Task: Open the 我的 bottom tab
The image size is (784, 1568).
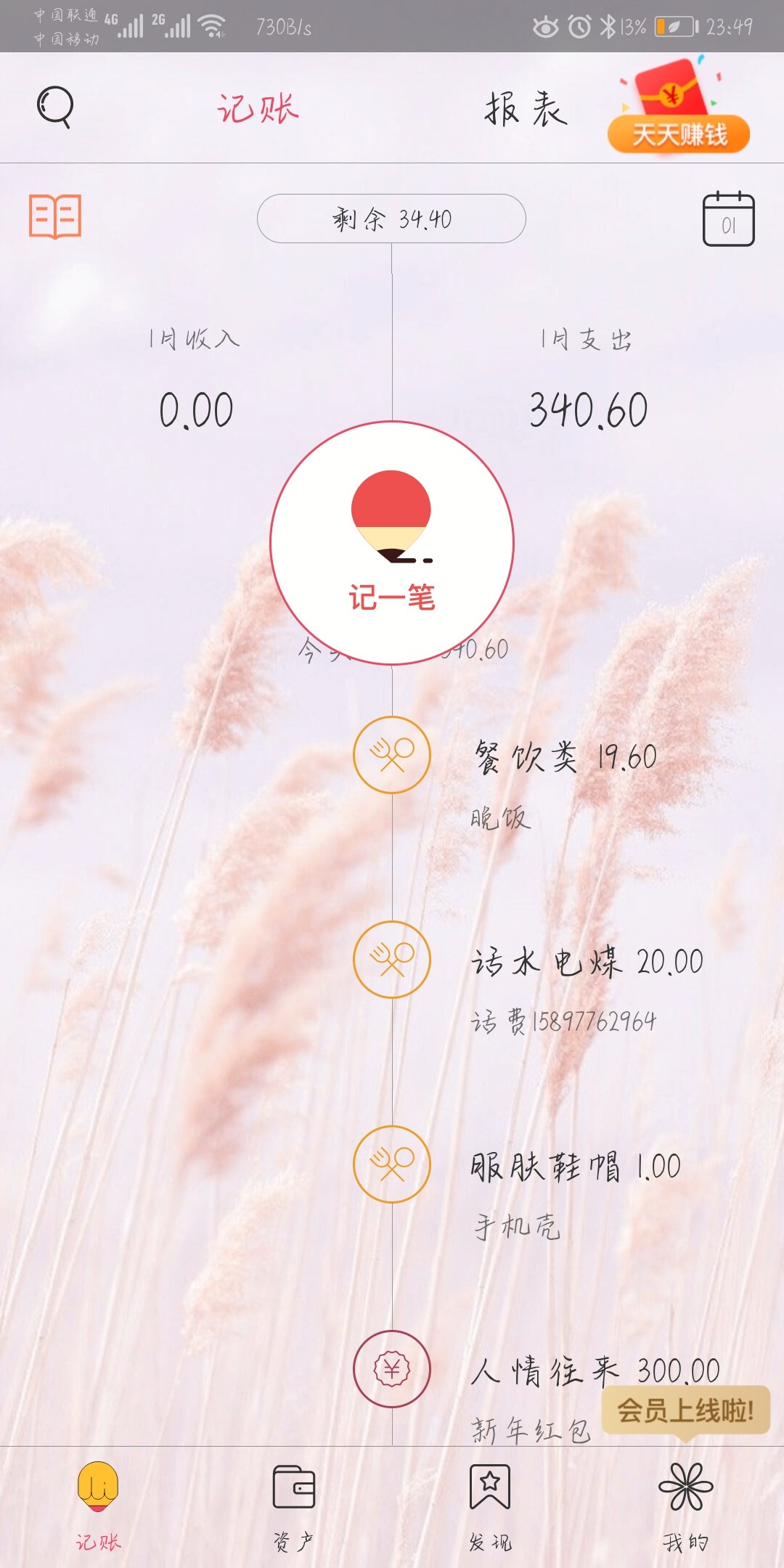Action: point(685,1507)
